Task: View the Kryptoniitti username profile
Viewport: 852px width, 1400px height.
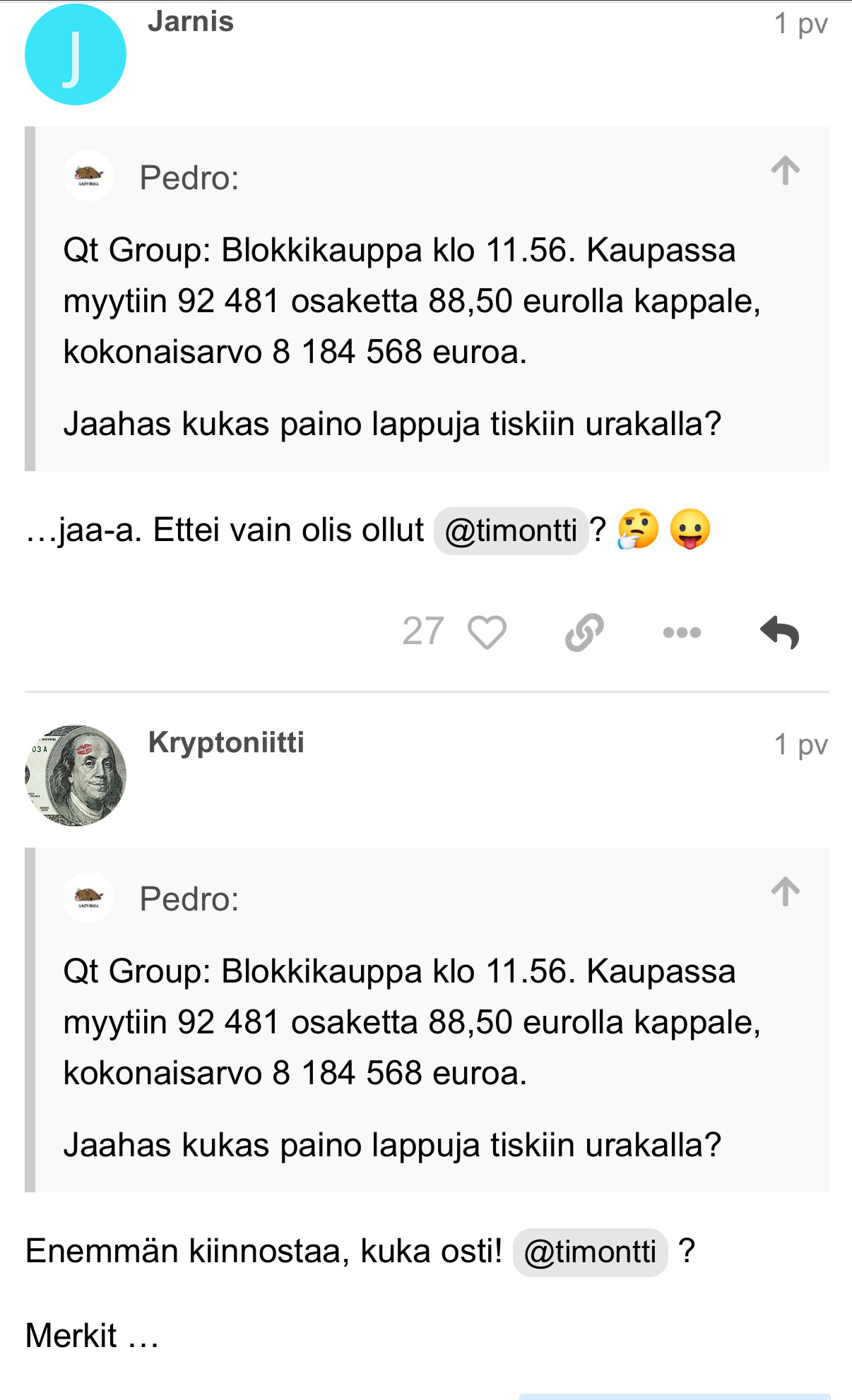Action: click(226, 742)
